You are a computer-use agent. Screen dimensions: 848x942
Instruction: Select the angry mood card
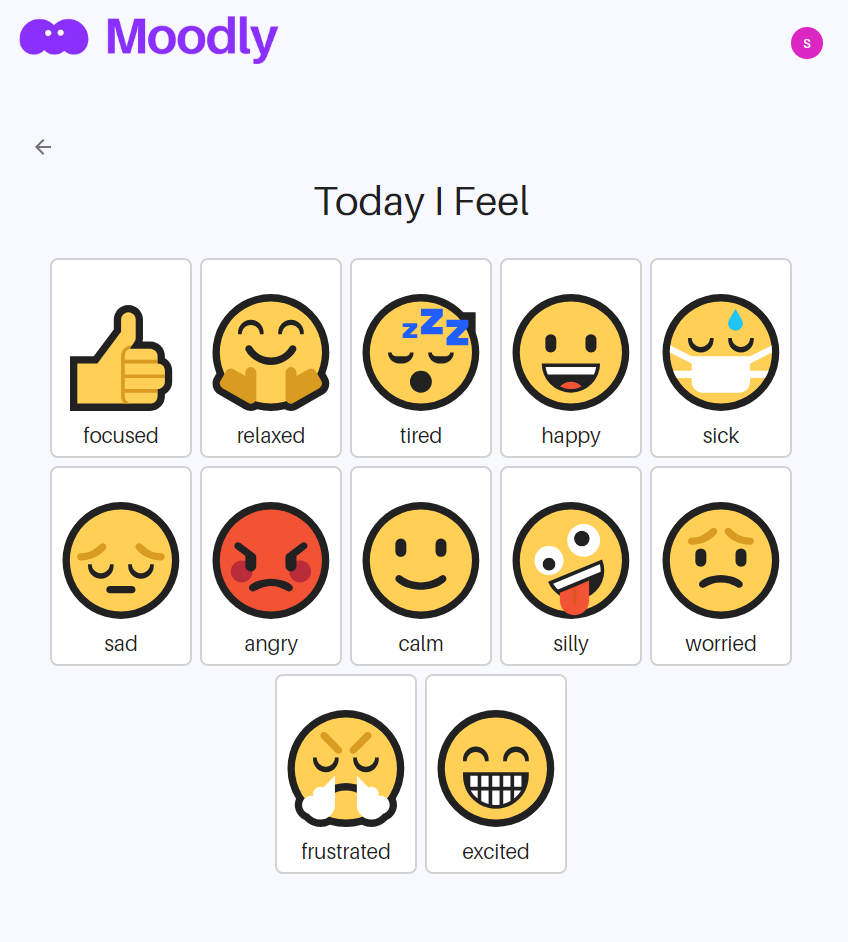[x=271, y=566]
